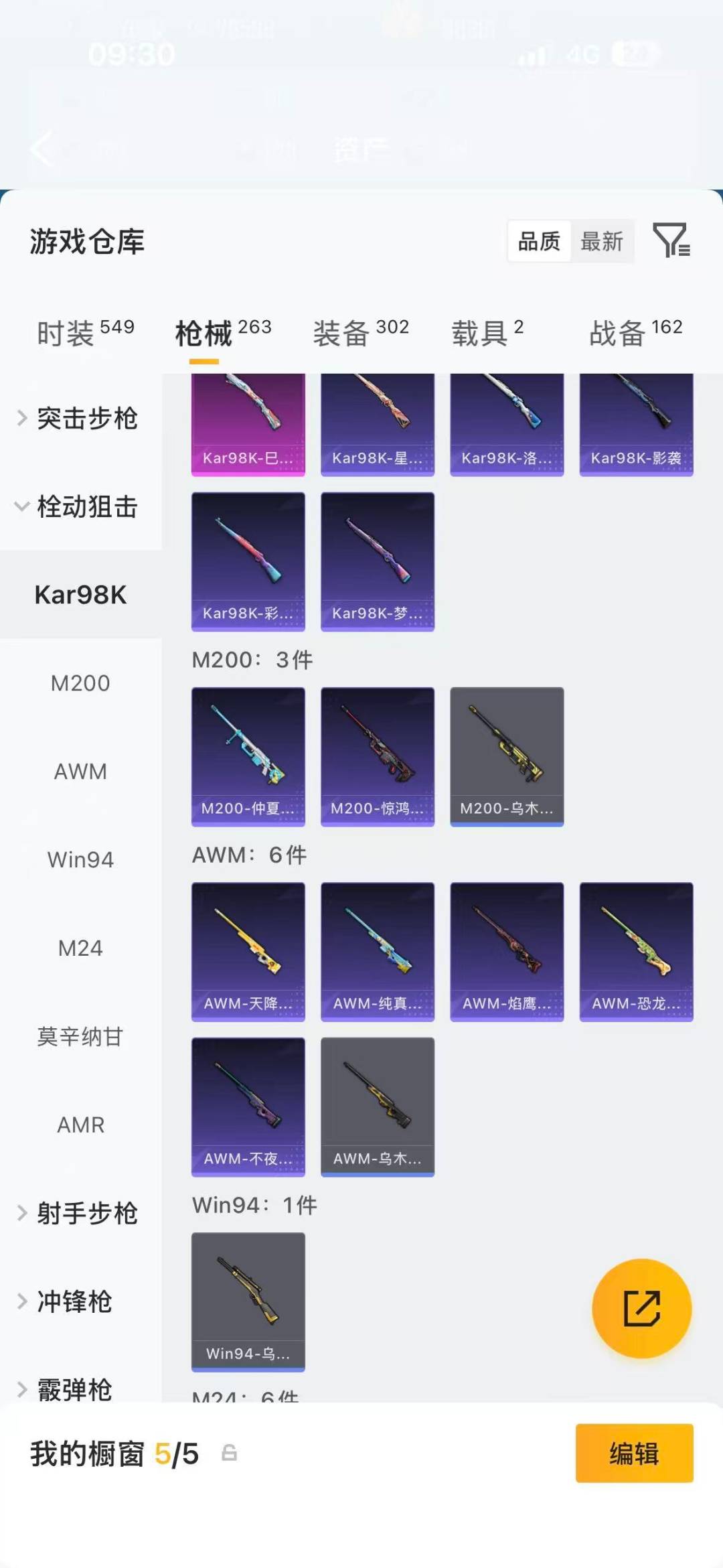Select 莫辛纳甘 in the sidebar
723x1568 pixels.
click(80, 1036)
